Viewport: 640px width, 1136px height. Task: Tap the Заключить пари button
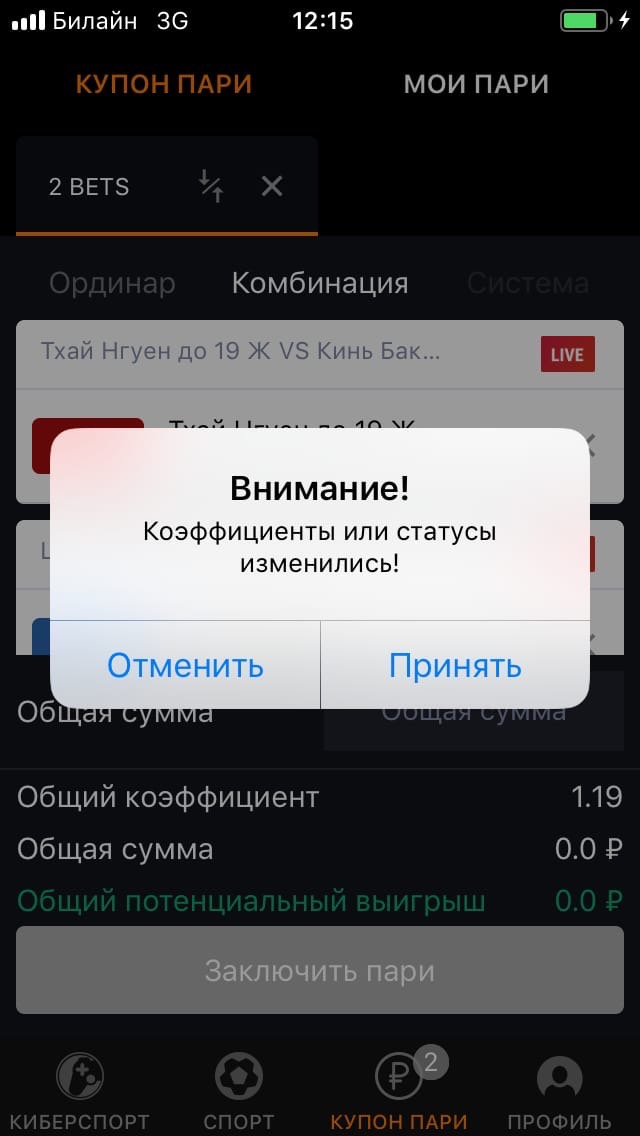[x=320, y=970]
